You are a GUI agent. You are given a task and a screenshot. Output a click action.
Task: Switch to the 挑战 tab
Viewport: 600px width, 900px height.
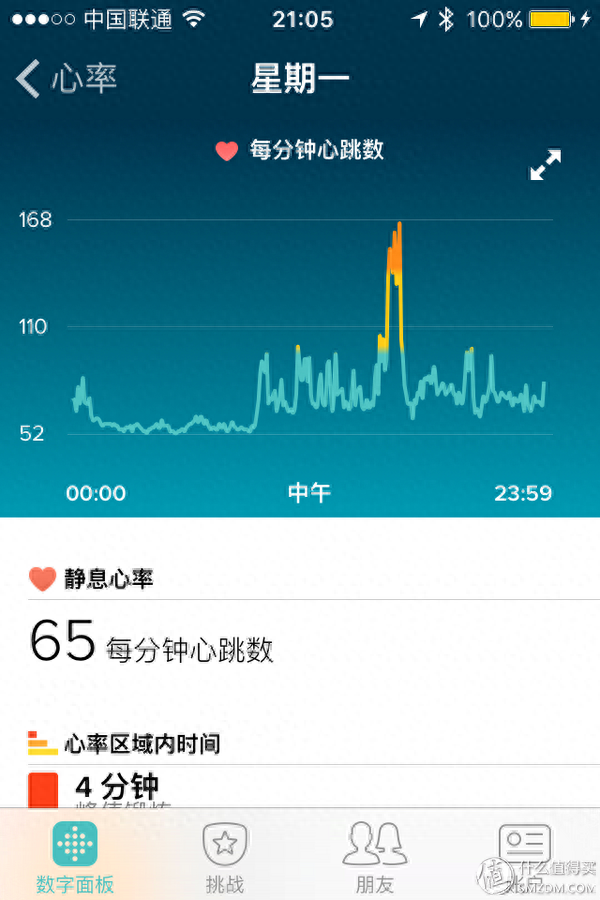(225, 857)
